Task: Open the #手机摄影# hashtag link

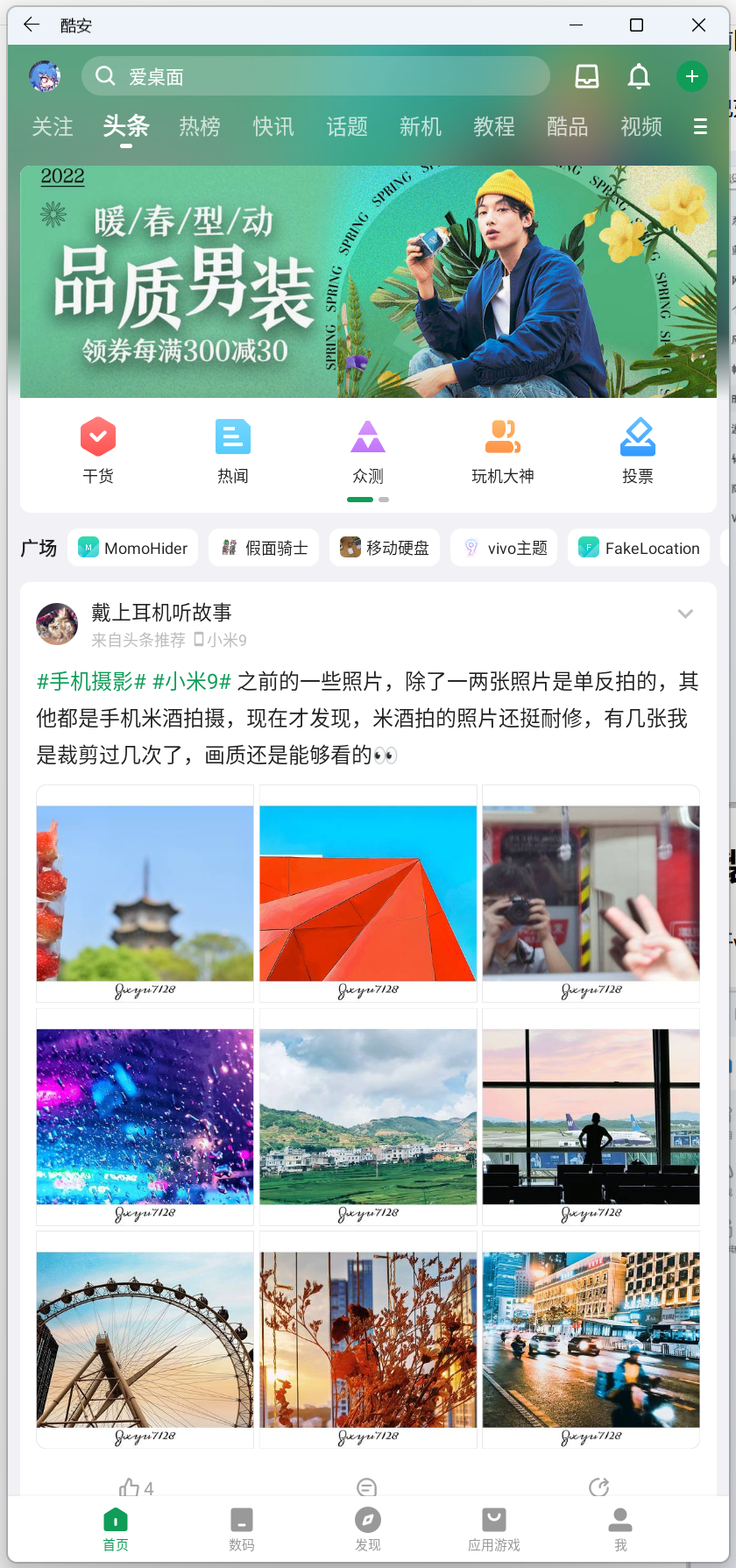Action: coord(91,681)
